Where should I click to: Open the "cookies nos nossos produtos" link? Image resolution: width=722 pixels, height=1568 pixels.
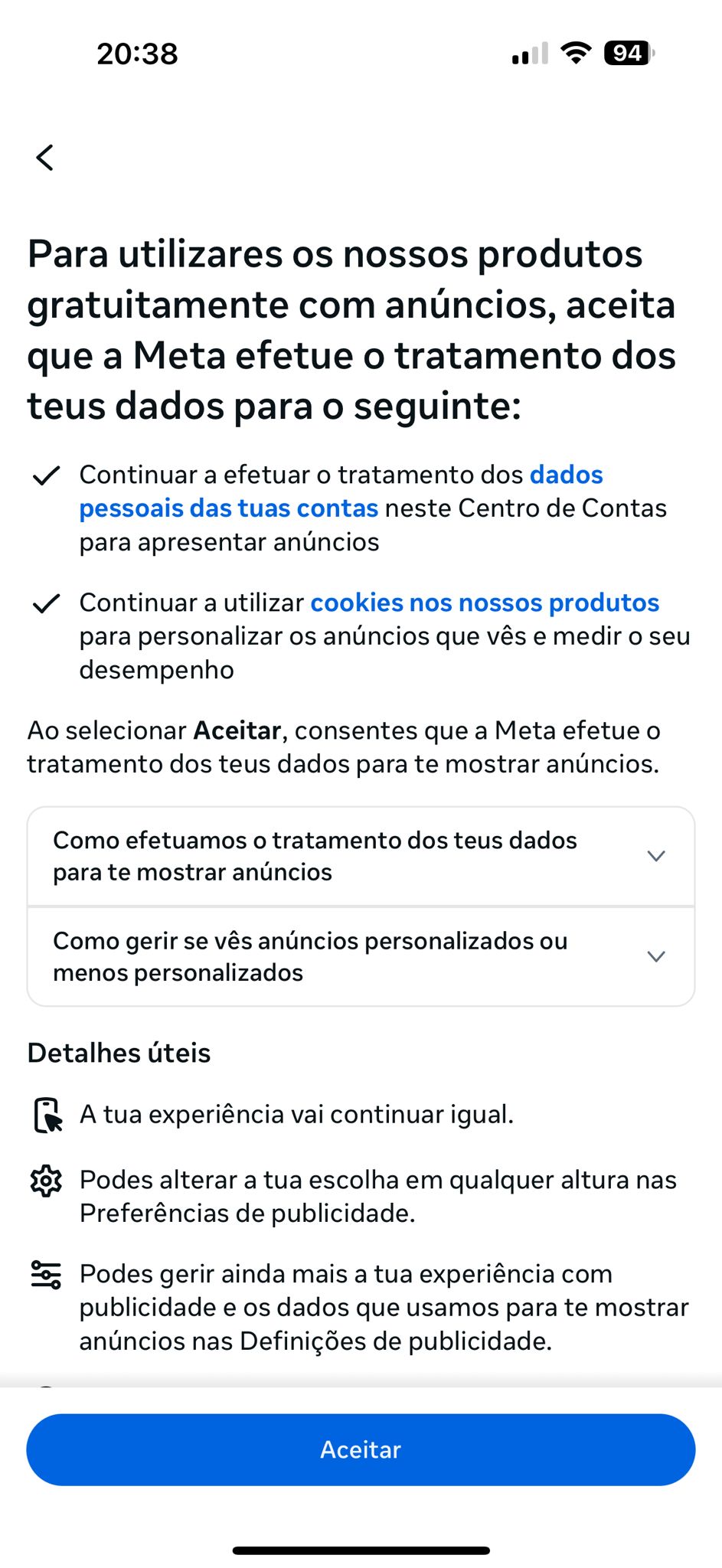click(x=485, y=603)
